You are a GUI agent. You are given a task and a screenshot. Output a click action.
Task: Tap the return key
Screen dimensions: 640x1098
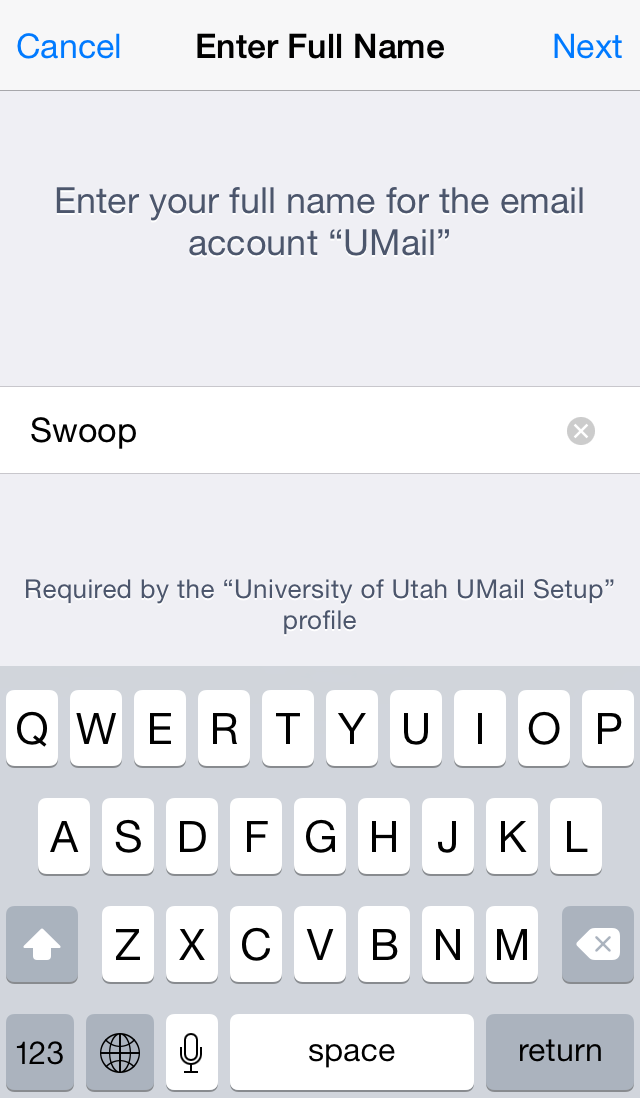[x=559, y=1052]
